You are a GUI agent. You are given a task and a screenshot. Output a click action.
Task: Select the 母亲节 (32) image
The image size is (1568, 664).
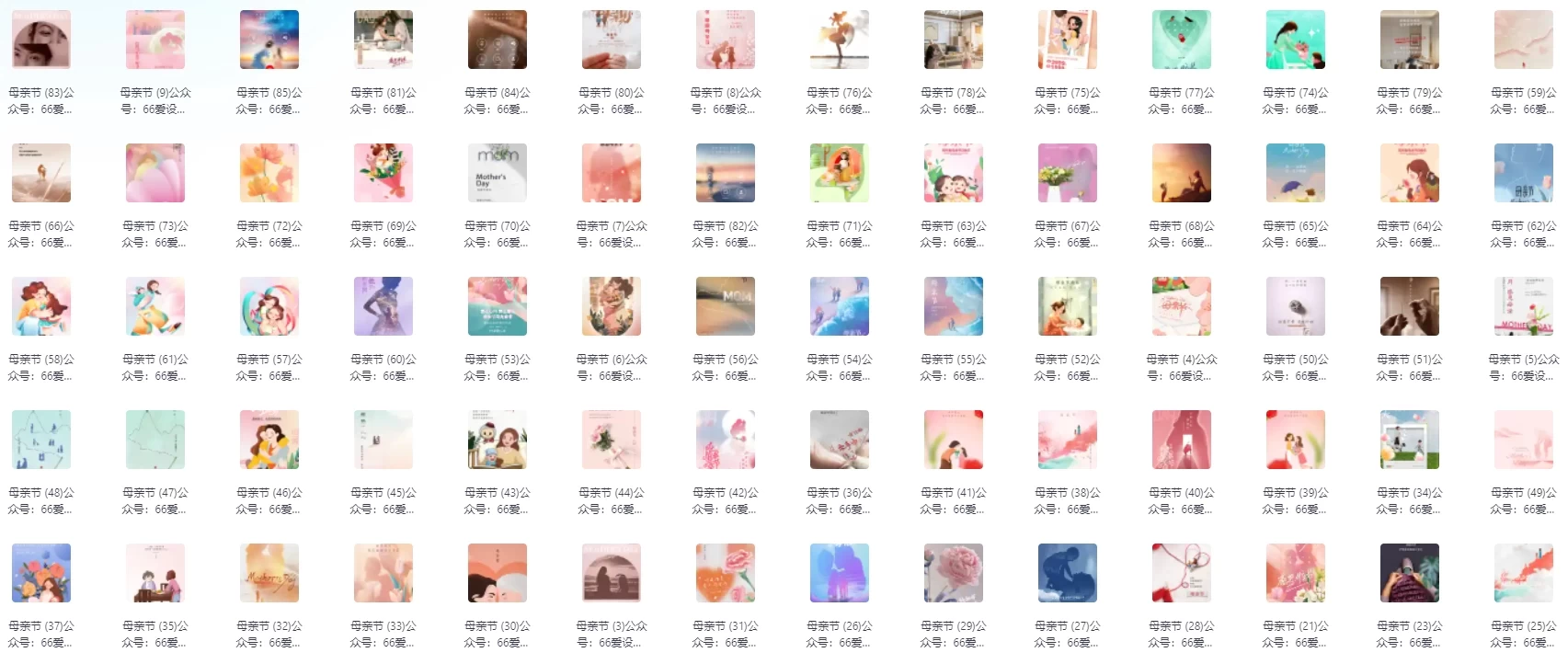[269, 573]
